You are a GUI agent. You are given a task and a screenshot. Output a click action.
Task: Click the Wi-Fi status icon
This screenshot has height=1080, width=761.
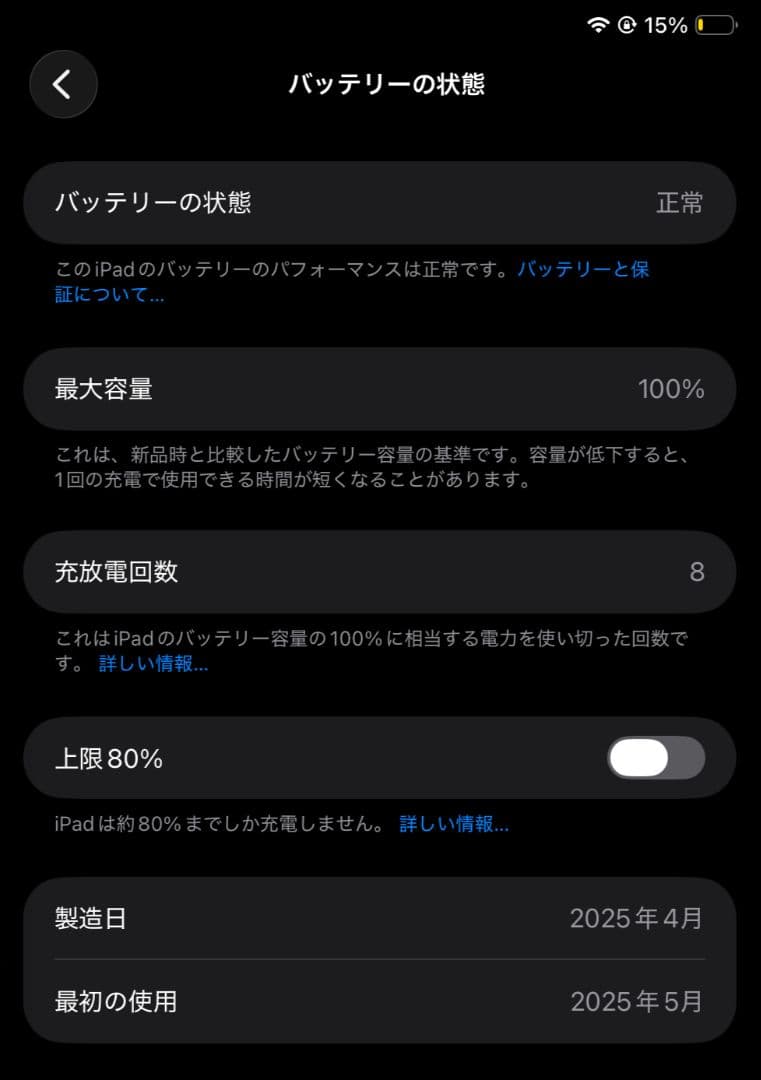pos(600,27)
